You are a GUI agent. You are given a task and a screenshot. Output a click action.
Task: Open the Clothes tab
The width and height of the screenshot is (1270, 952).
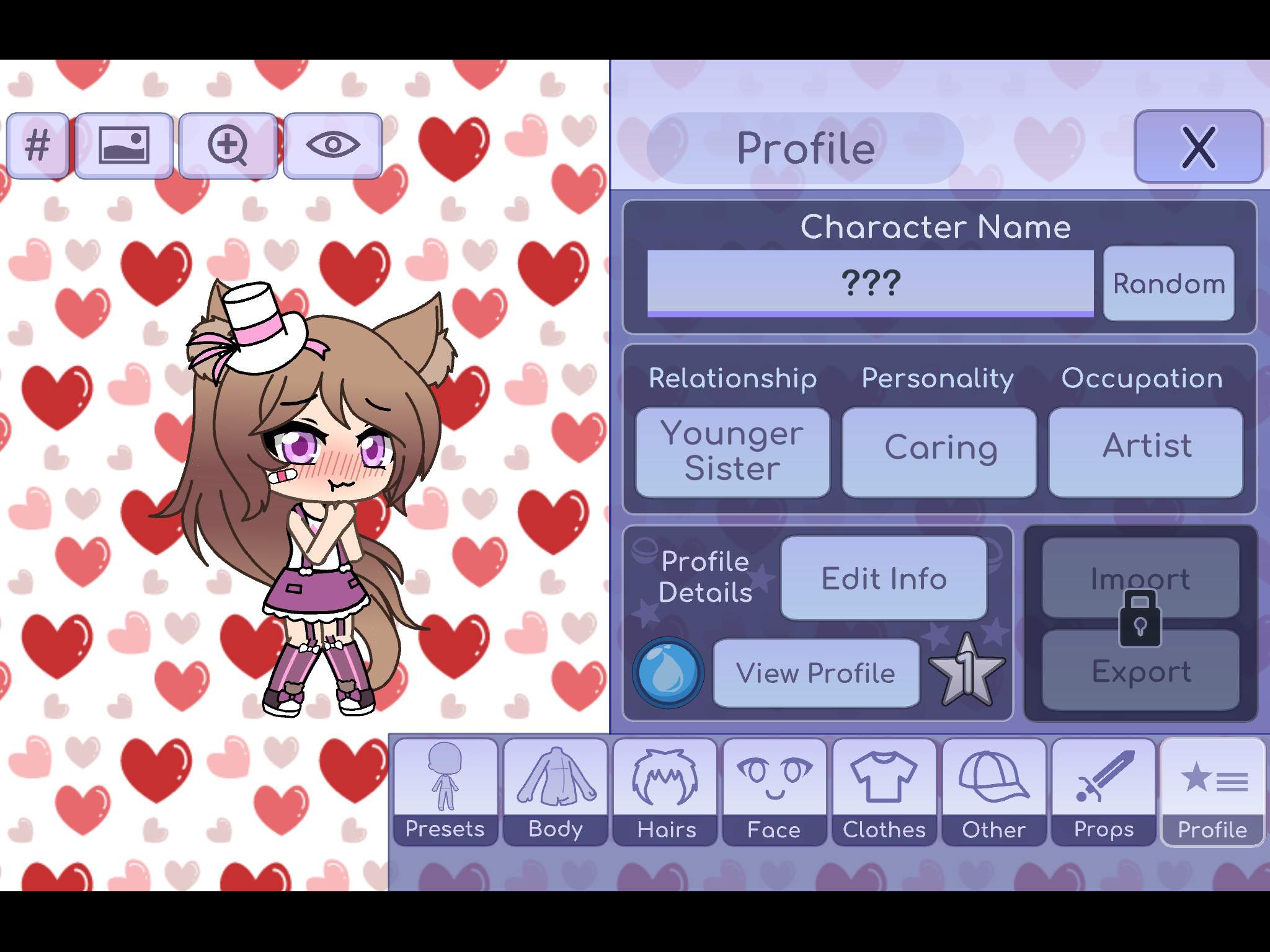[884, 792]
